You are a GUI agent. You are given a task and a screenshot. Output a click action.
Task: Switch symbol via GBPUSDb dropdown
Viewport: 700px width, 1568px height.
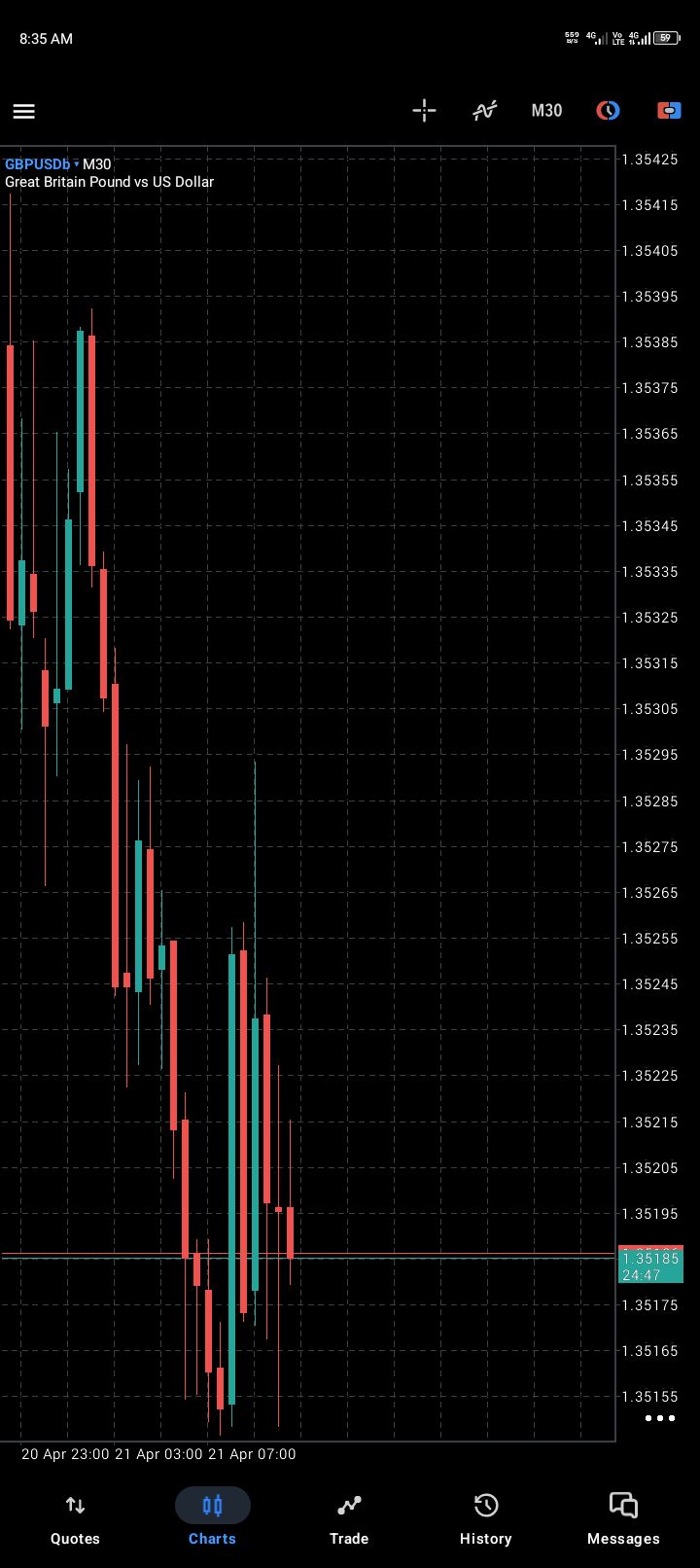pyautogui.click(x=42, y=164)
